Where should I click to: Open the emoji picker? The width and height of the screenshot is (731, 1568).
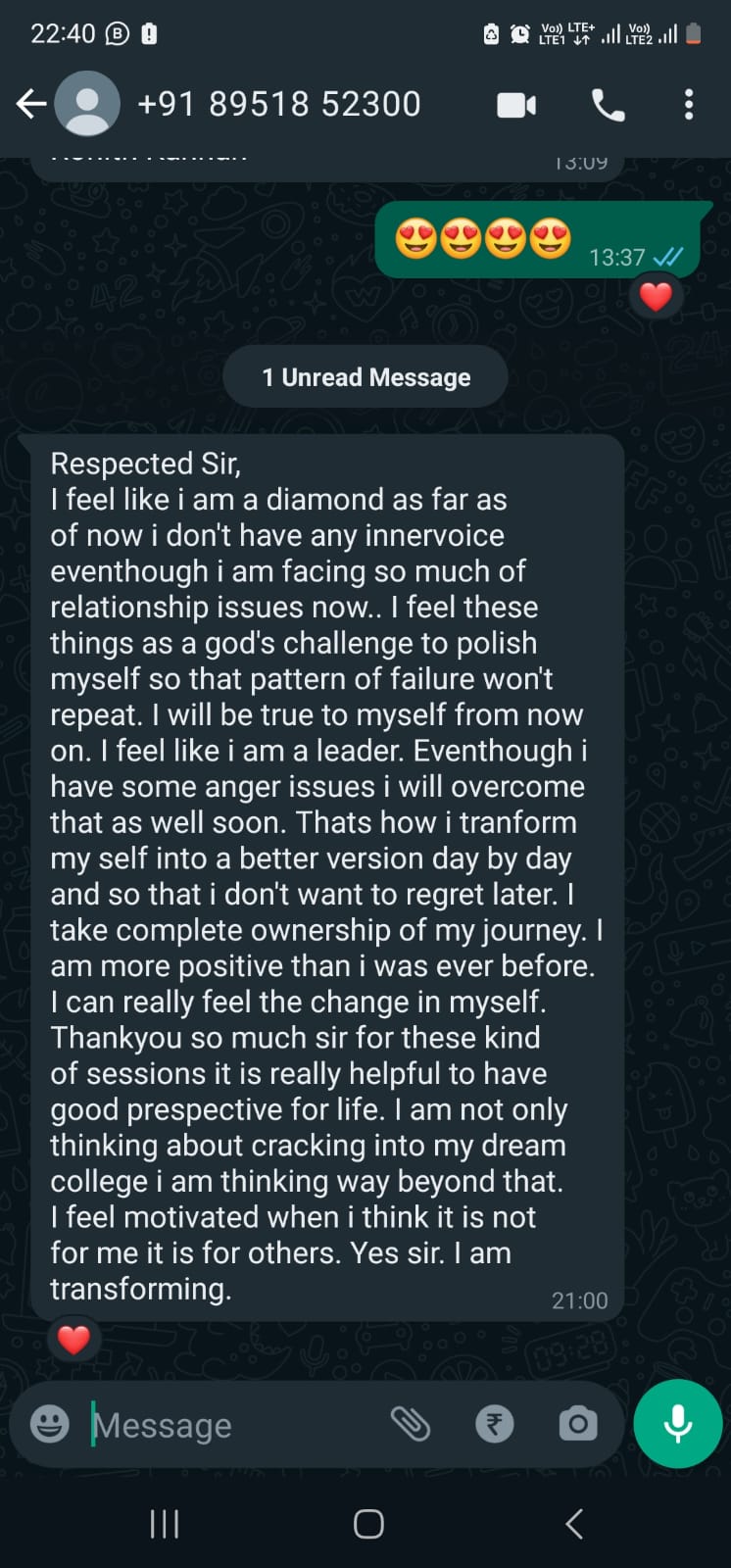pyautogui.click(x=46, y=1424)
